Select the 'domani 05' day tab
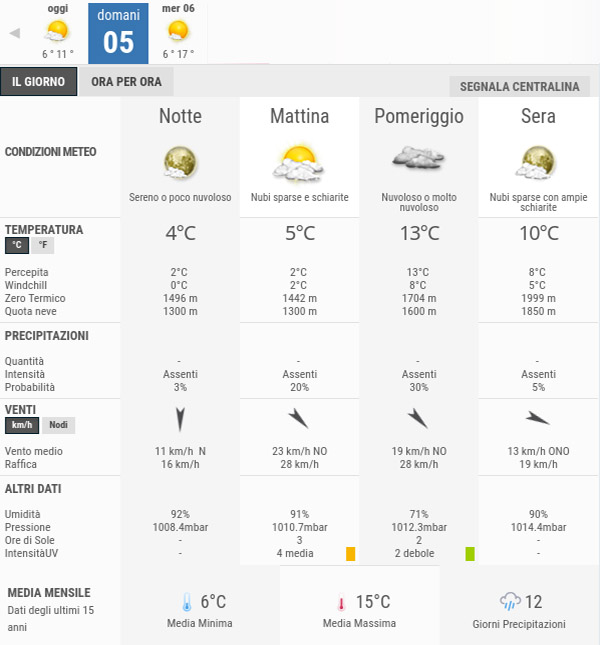 pos(118,32)
